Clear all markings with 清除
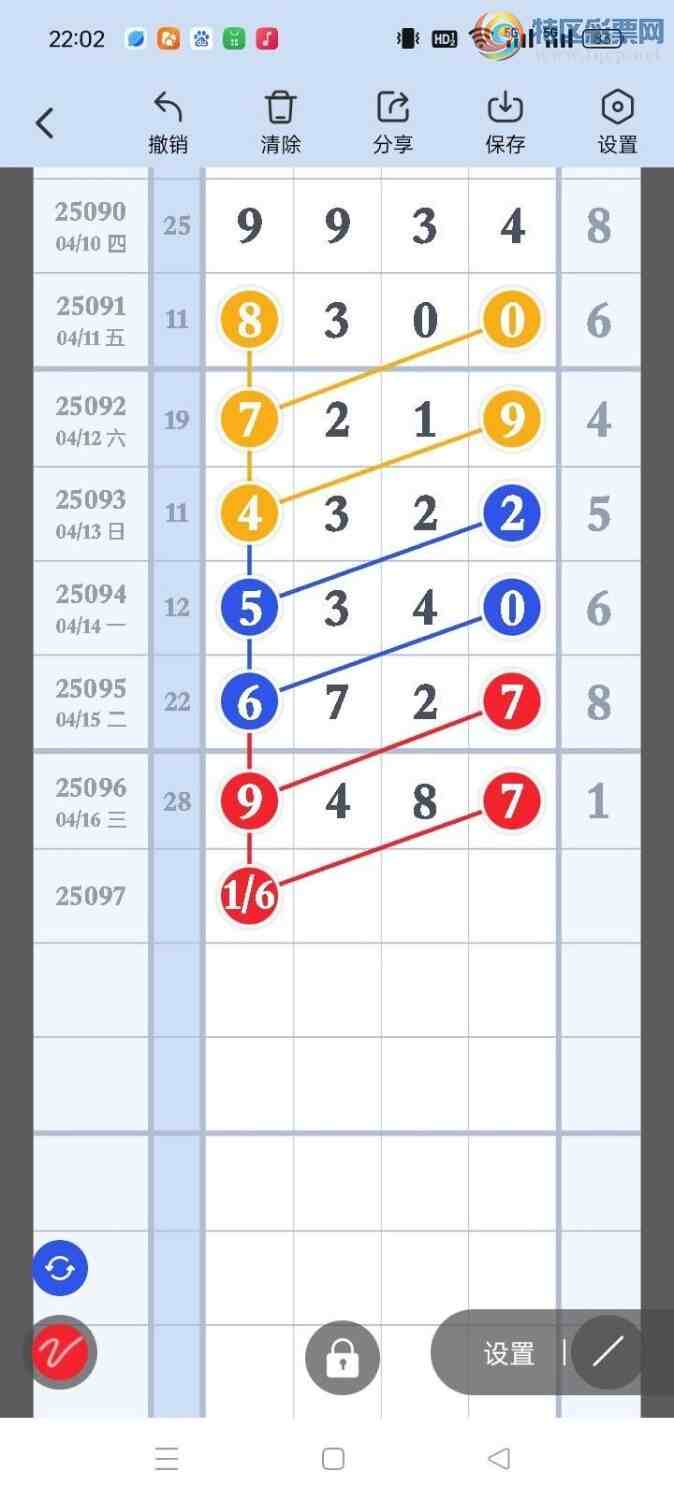The image size is (674, 1500). [x=280, y=122]
